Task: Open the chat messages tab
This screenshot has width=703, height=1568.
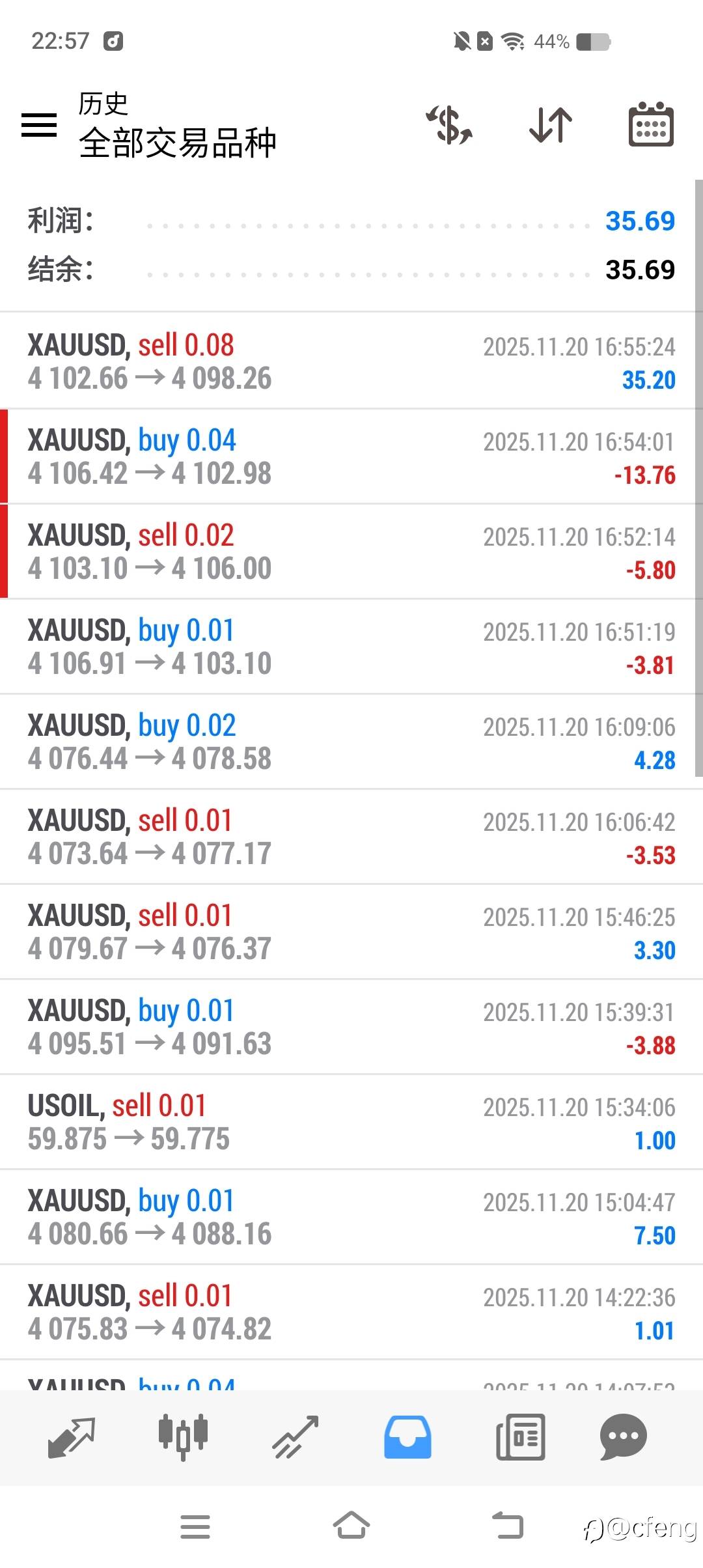Action: pyautogui.click(x=623, y=1436)
